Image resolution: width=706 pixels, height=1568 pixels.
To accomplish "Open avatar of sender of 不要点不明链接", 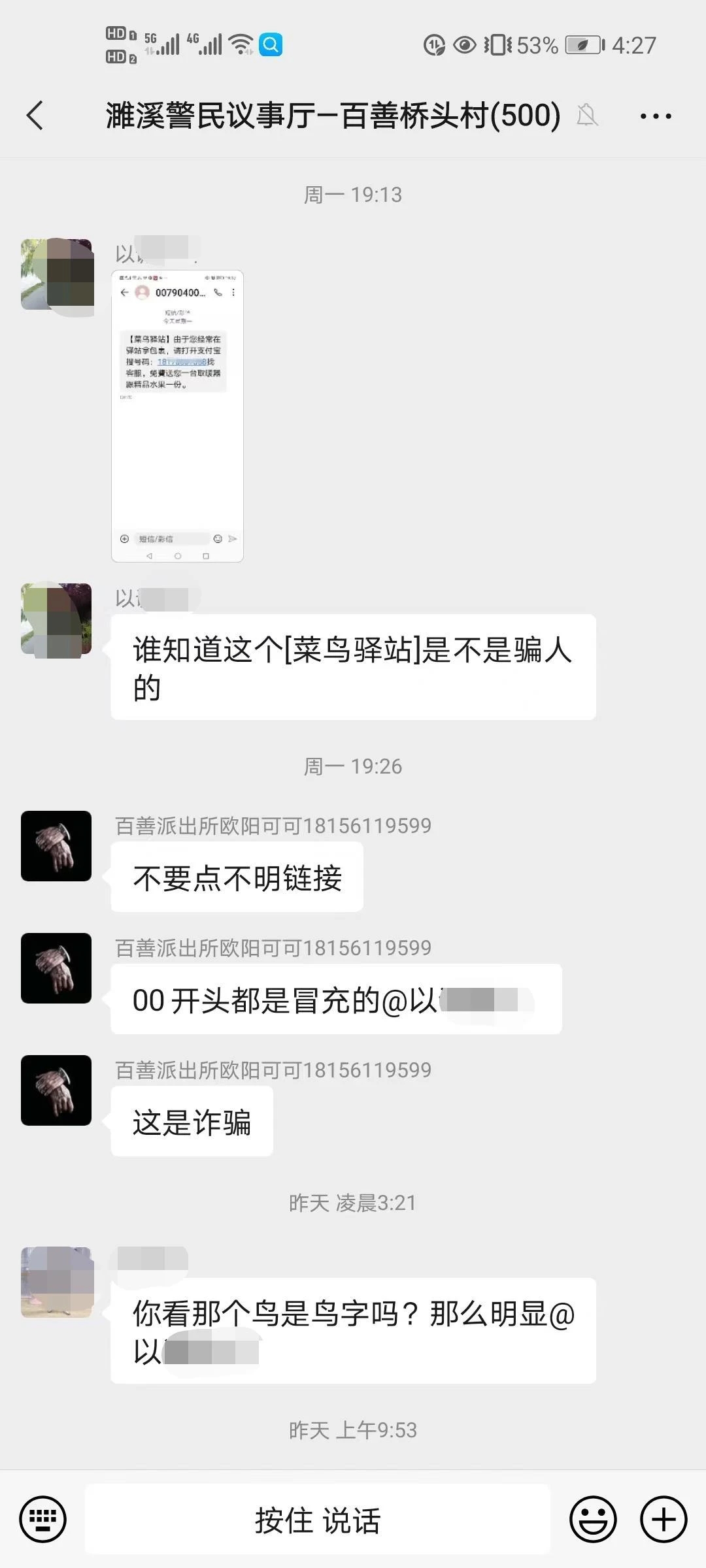I will (x=56, y=846).
